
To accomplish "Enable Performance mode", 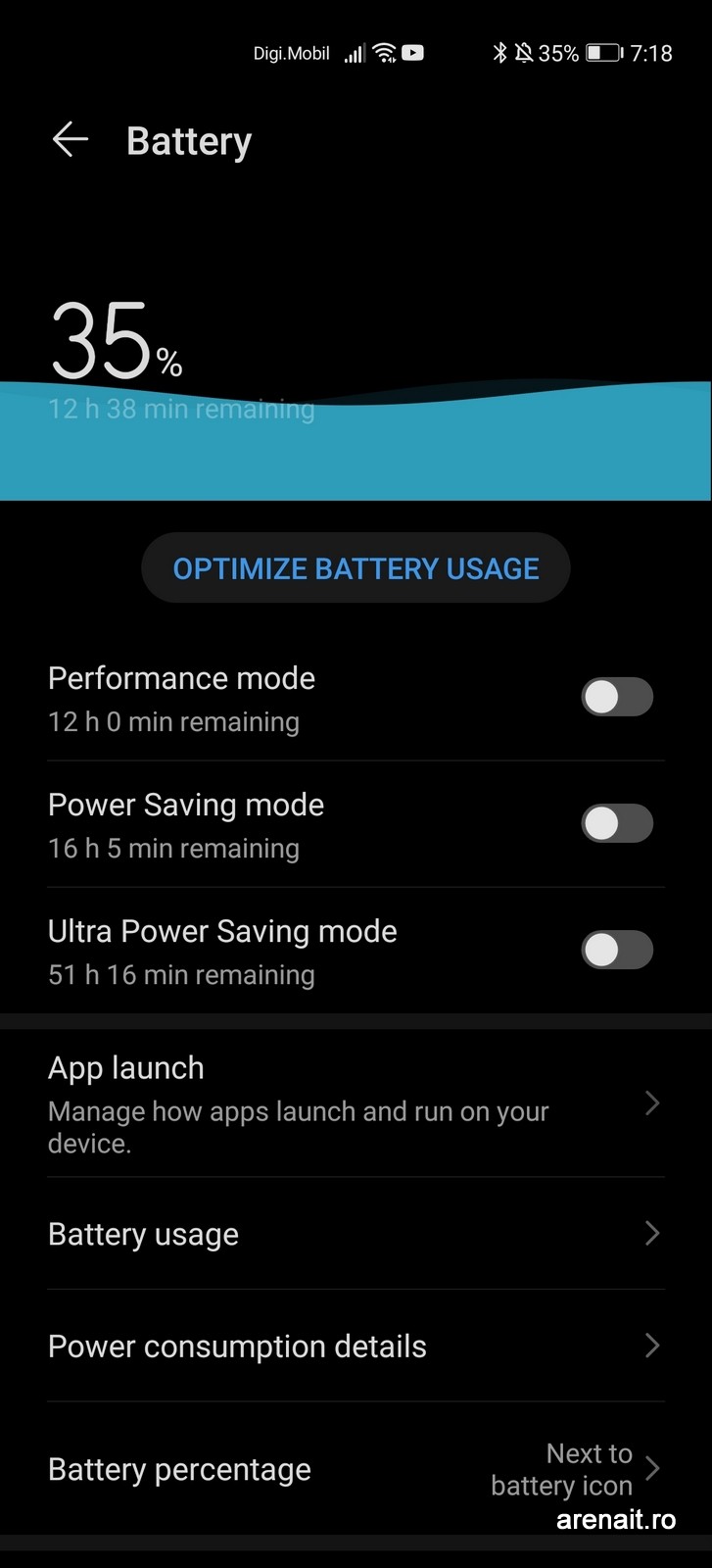I will pos(617,697).
